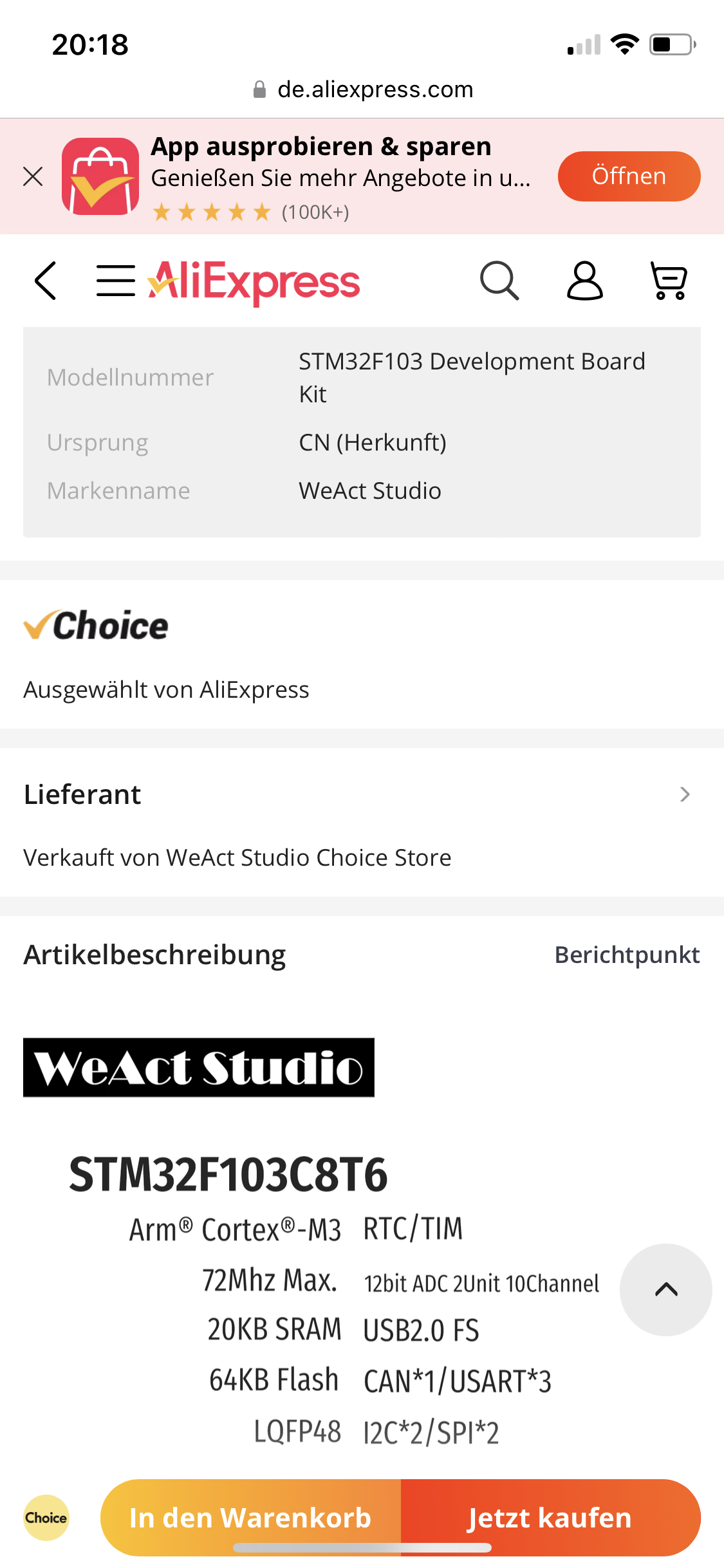Open the search icon
The width and height of the screenshot is (724, 1568).
[499, 281]
